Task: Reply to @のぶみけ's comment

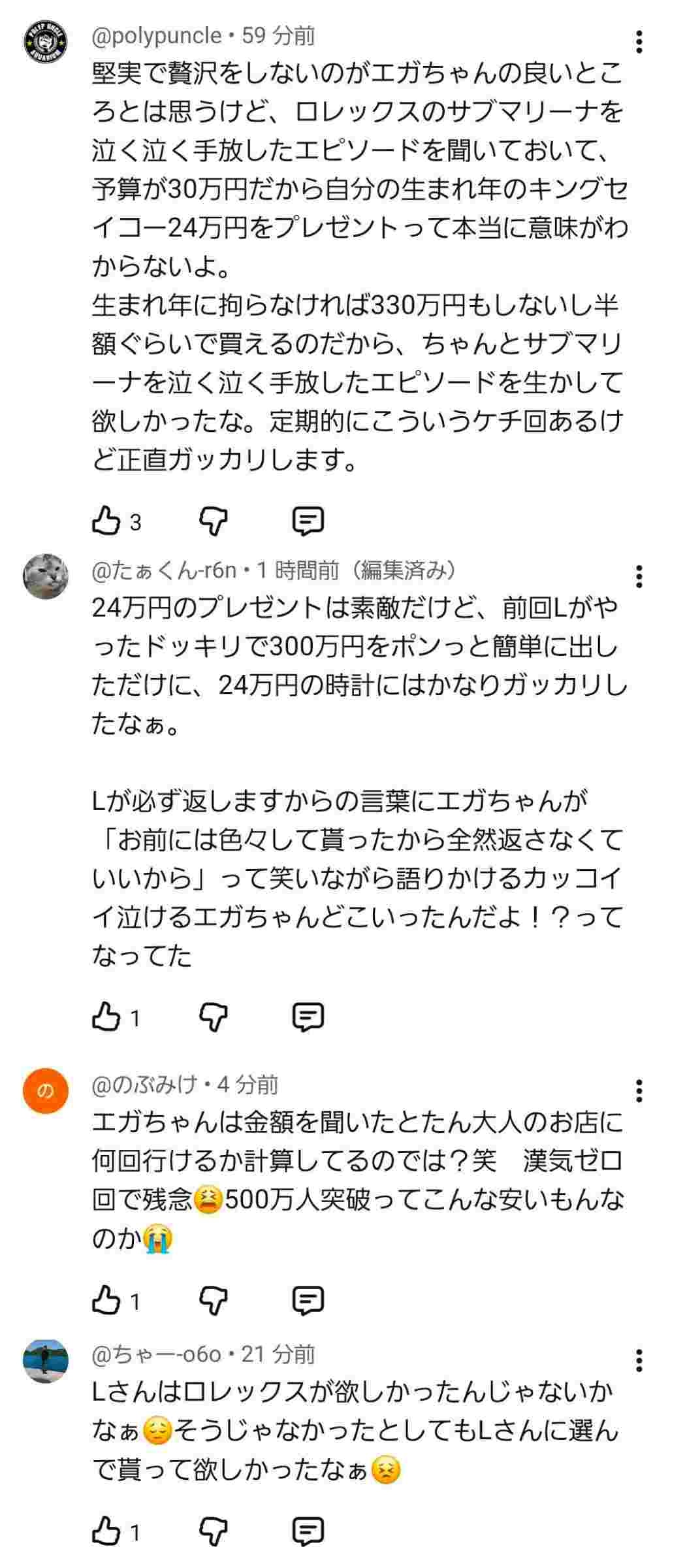Action: [x=308, y=1300]
